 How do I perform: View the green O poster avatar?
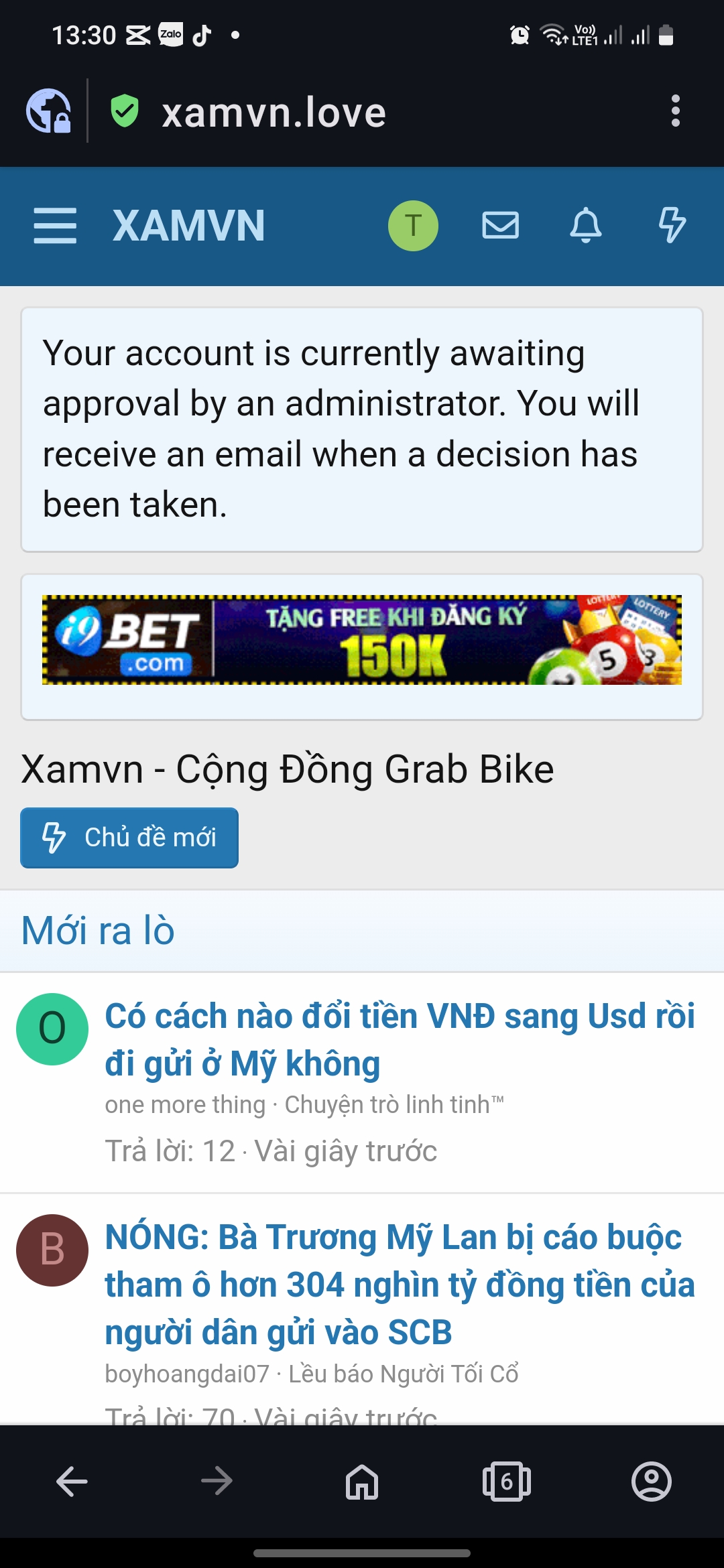point(52,1029)
